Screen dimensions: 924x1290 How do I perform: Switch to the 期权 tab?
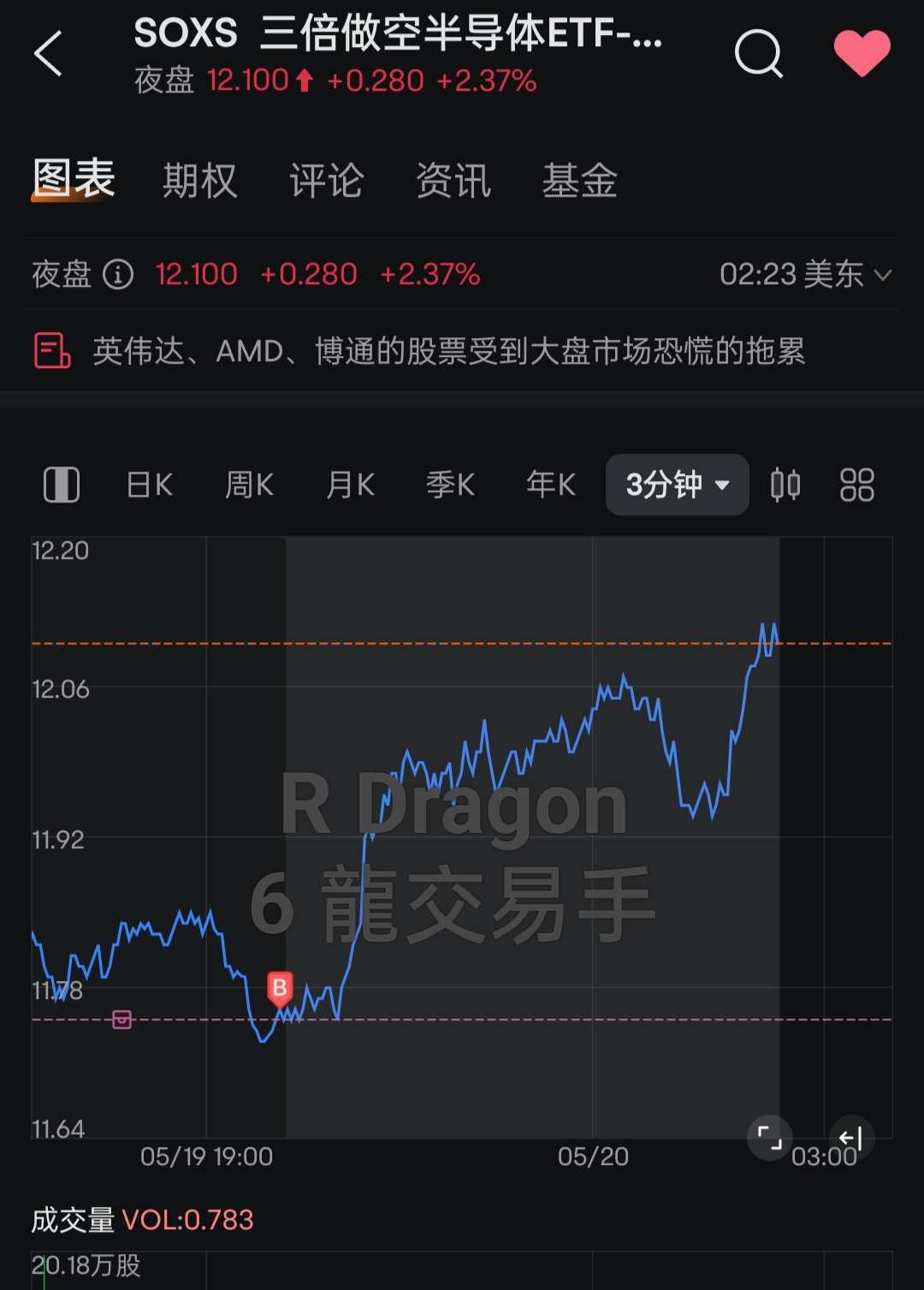(199, 181)
